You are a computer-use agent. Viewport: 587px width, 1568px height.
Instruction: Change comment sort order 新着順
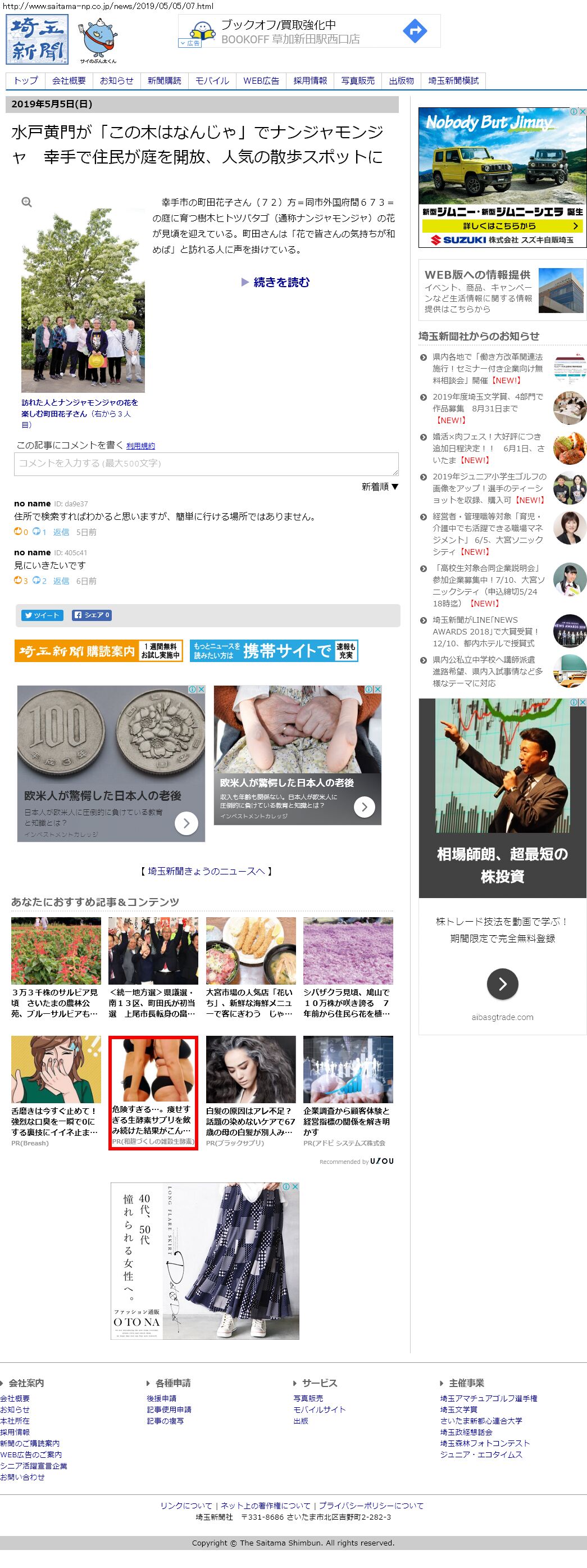(x=380, y=486)
